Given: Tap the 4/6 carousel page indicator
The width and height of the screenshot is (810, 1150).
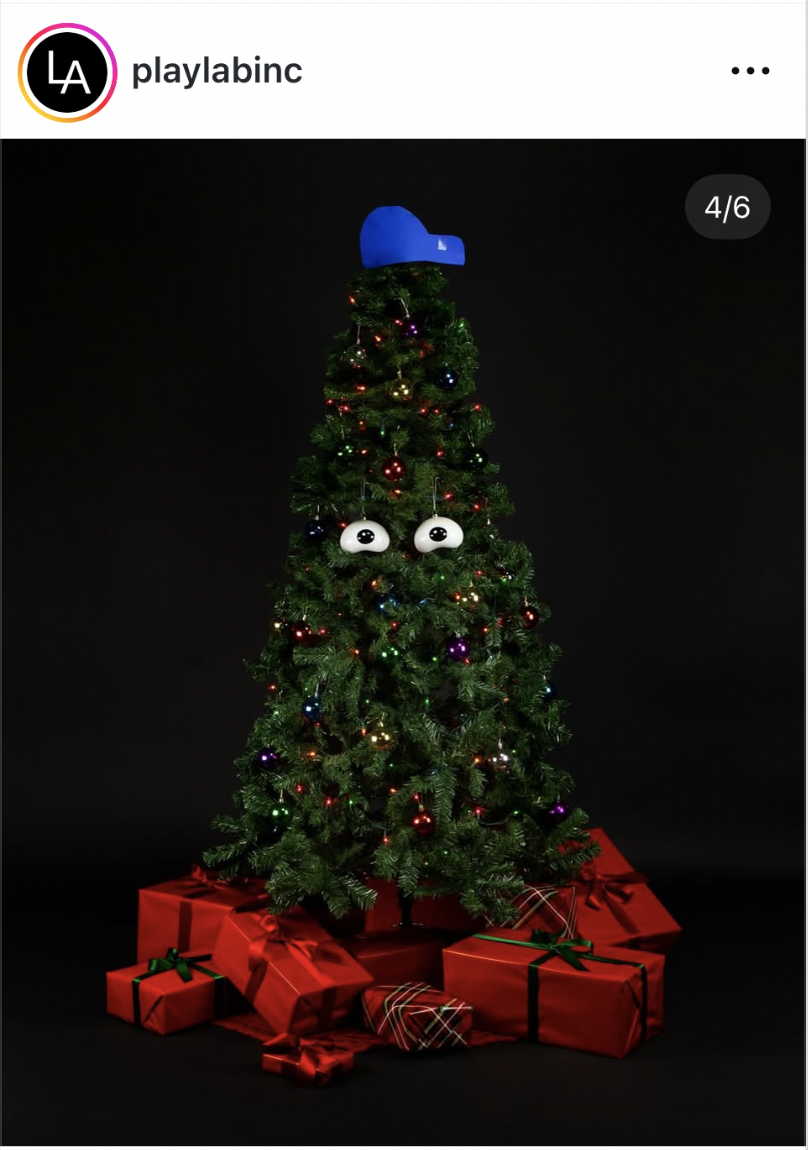Looking at the screenshot, I should tap(727, 207).
